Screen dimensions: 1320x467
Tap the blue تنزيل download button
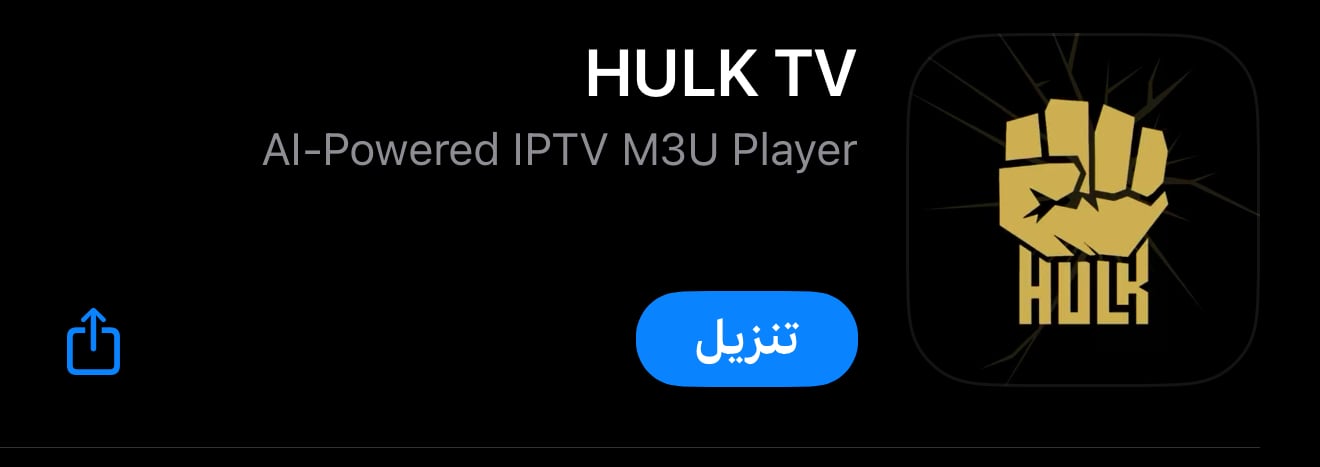[747, 339]
